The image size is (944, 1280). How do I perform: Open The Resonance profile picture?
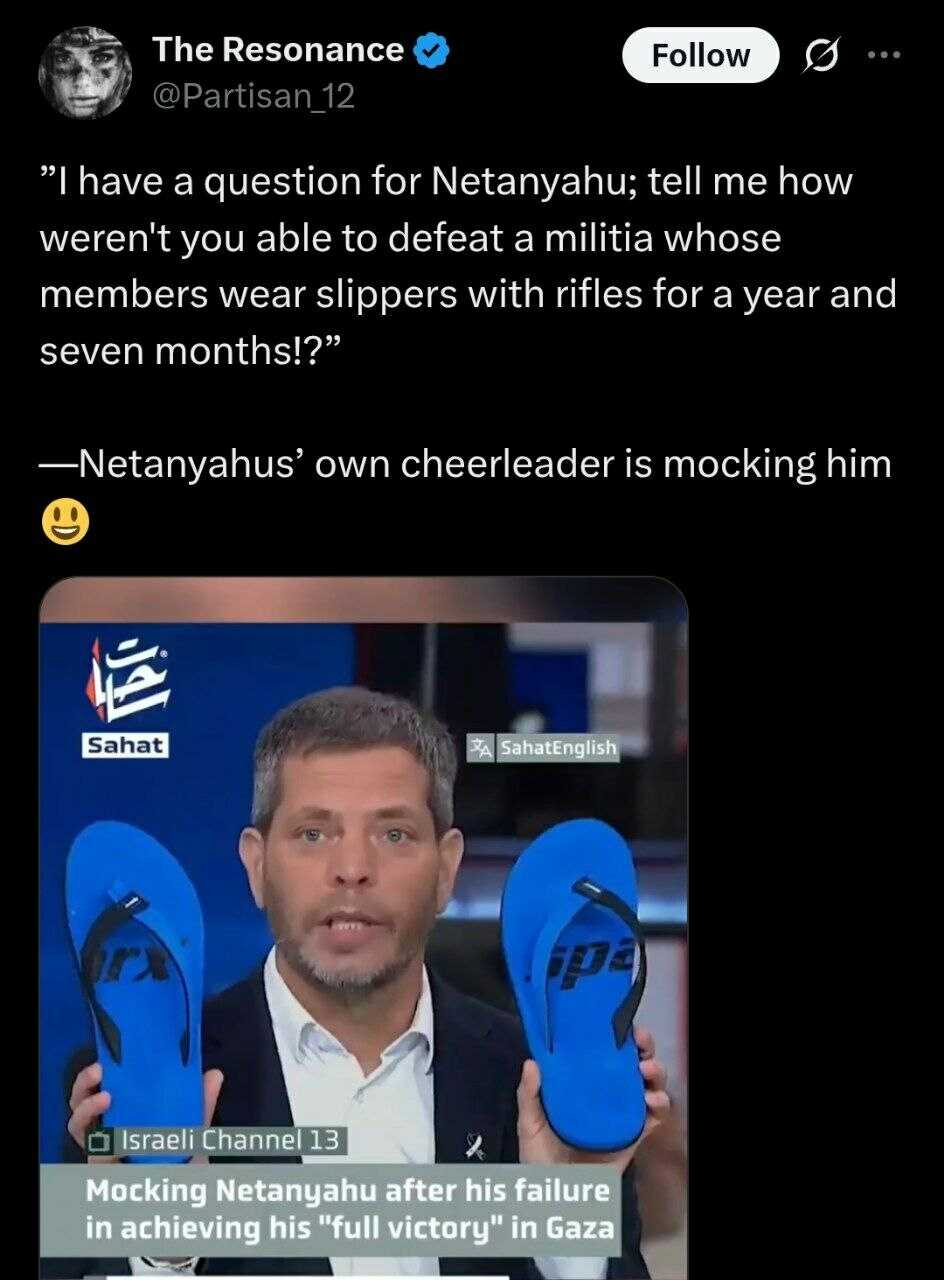click(85, 73)
